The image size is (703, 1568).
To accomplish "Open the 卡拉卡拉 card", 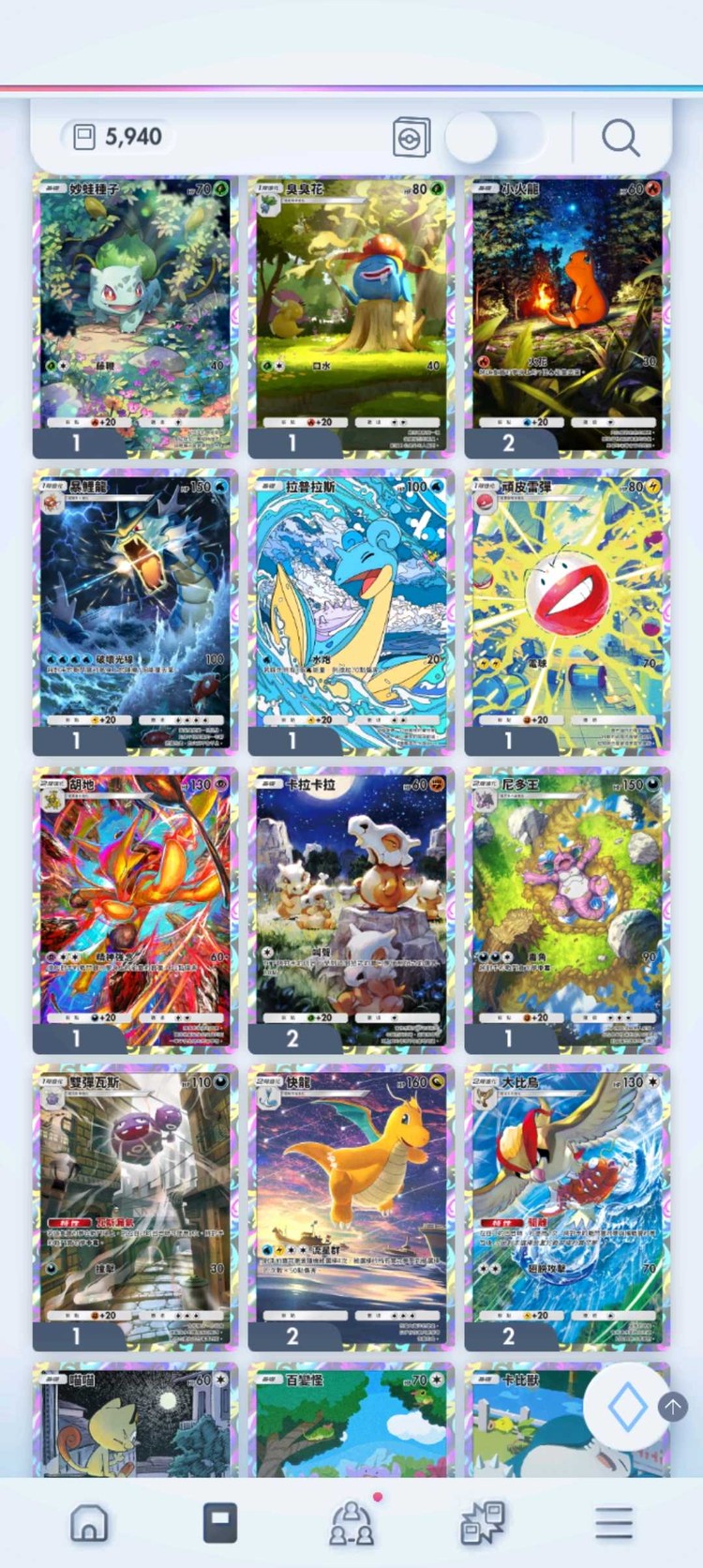I will pos(351,909).
